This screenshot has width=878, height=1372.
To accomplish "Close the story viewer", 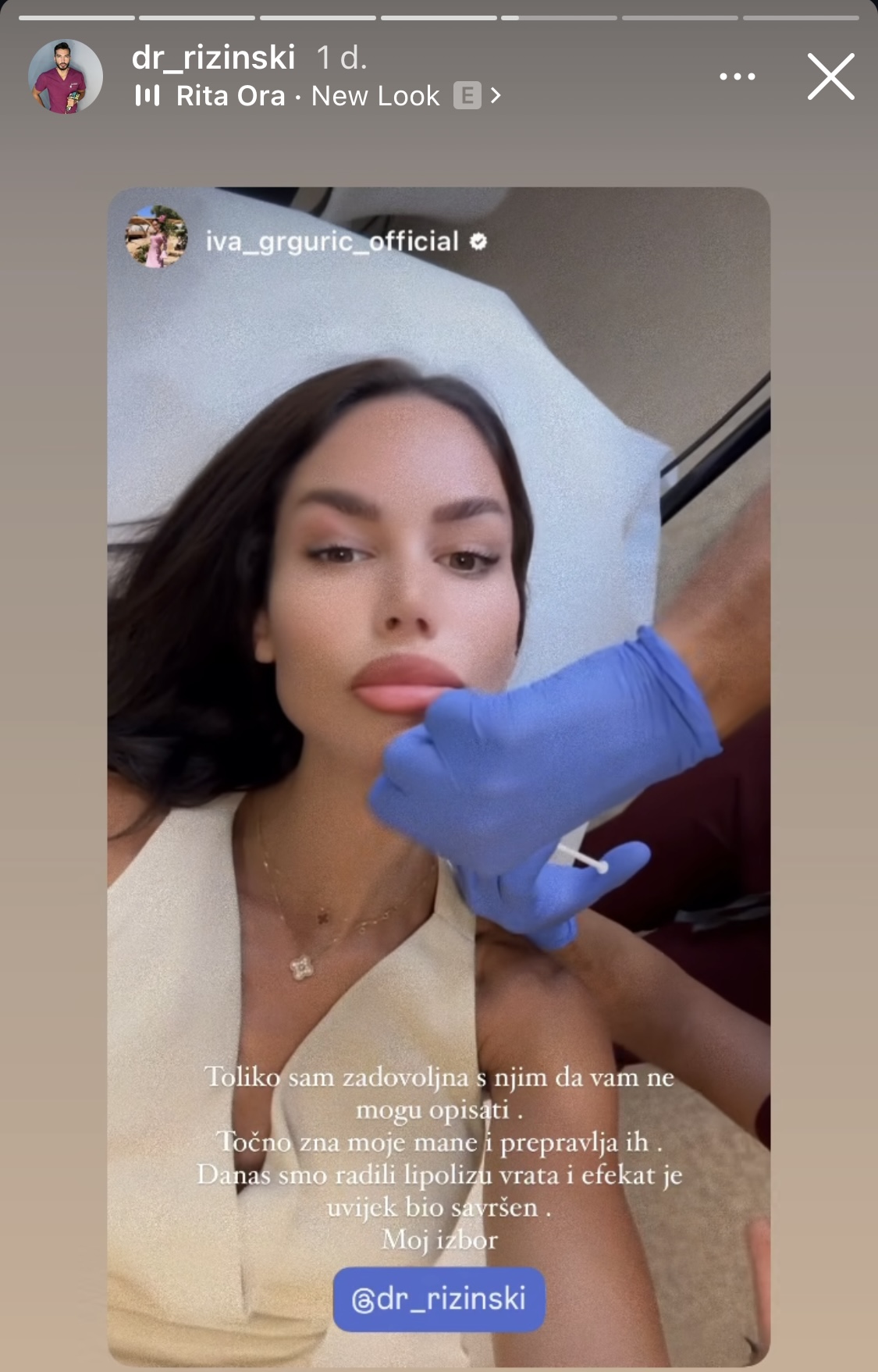I will click(830, 76).
